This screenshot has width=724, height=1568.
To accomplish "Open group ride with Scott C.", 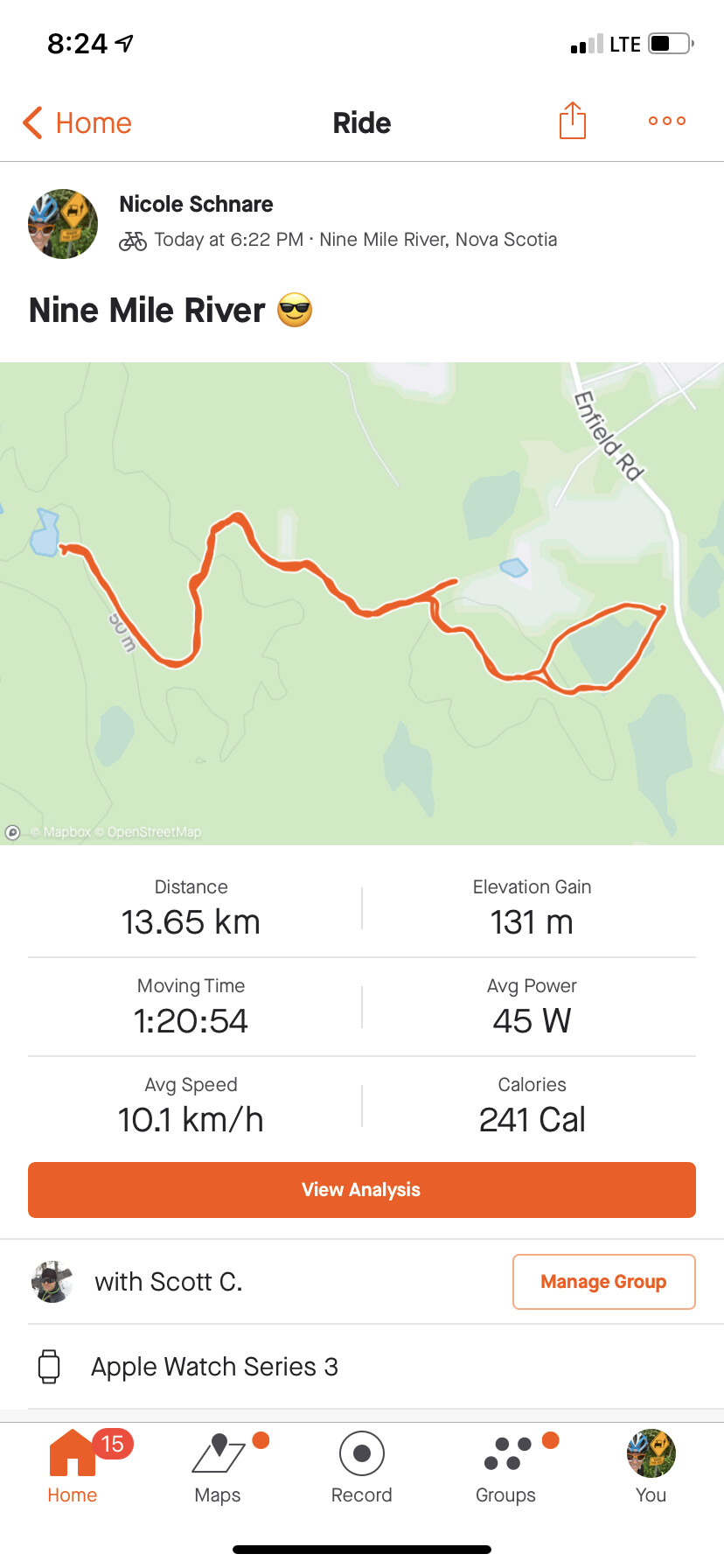I will [166, 1282].
